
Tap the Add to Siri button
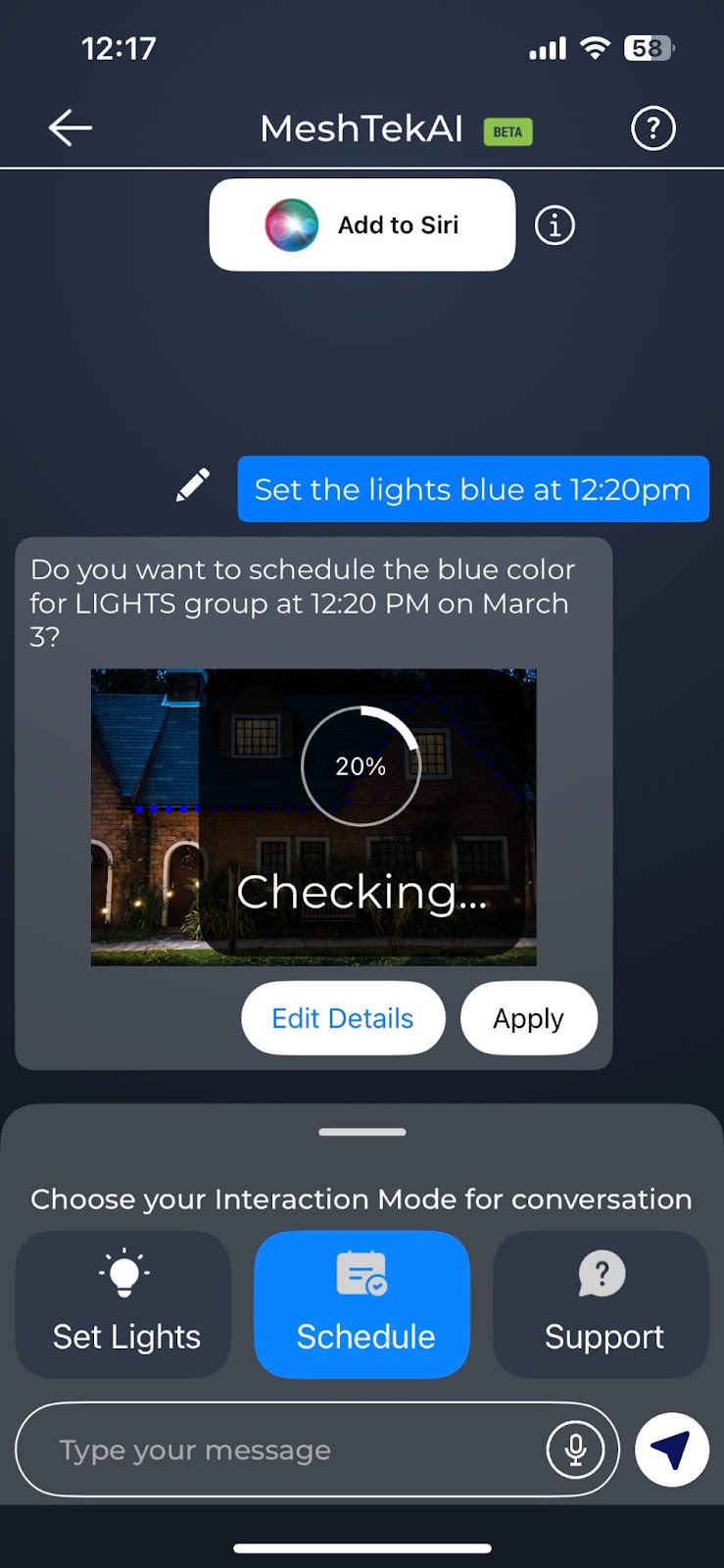362,224
